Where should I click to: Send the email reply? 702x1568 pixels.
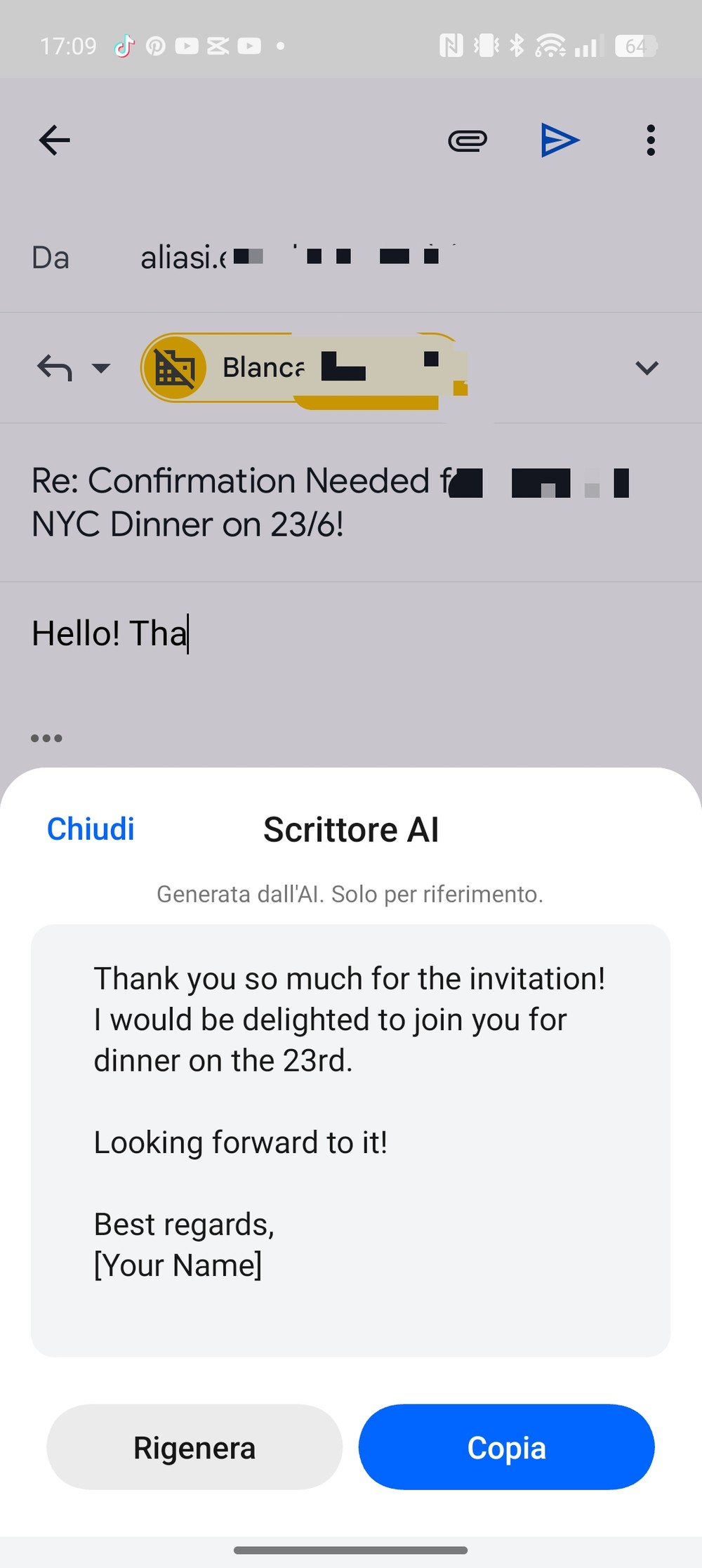point(559,140)
